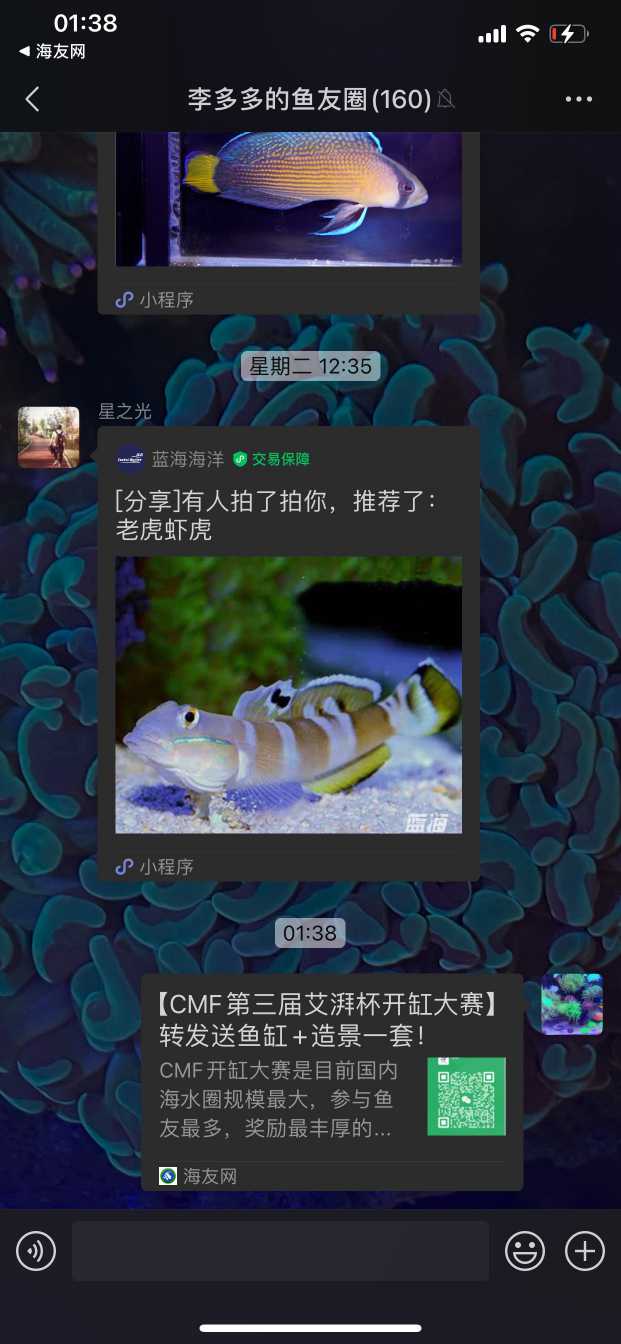Open the chat's three-dots menu
The width and height of the screenshot is (621, 1344).
pyautogui.click(x=579, y=99)
